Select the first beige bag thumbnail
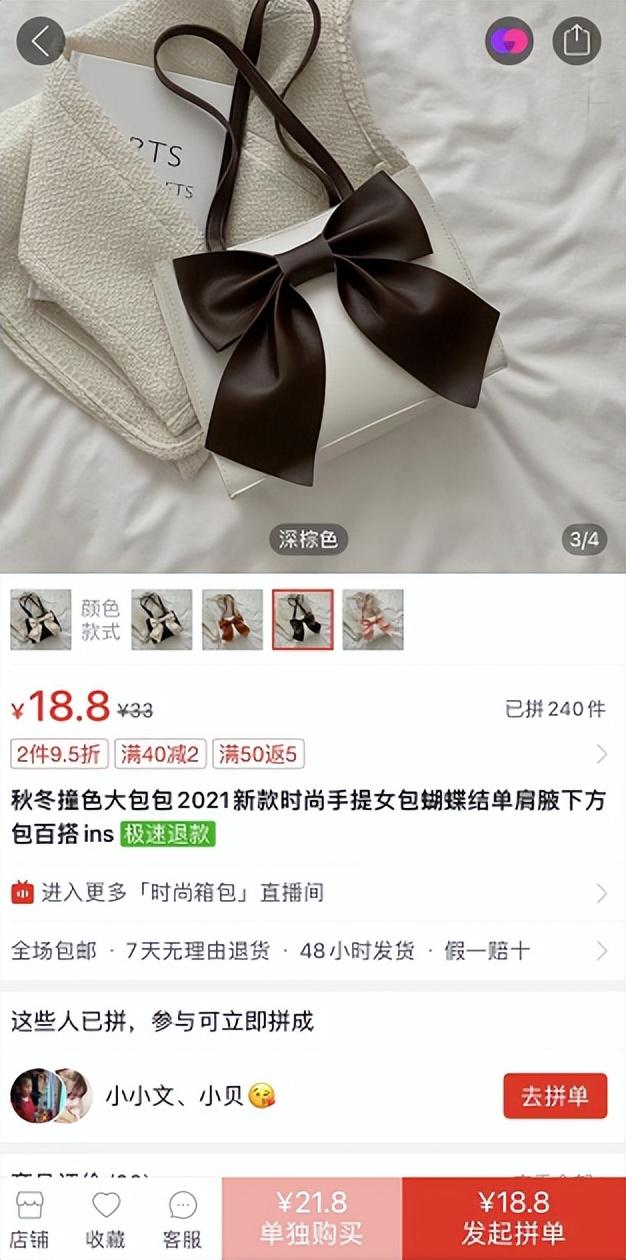The width and height of the screenshot is (626, 1260). (41, 620)
